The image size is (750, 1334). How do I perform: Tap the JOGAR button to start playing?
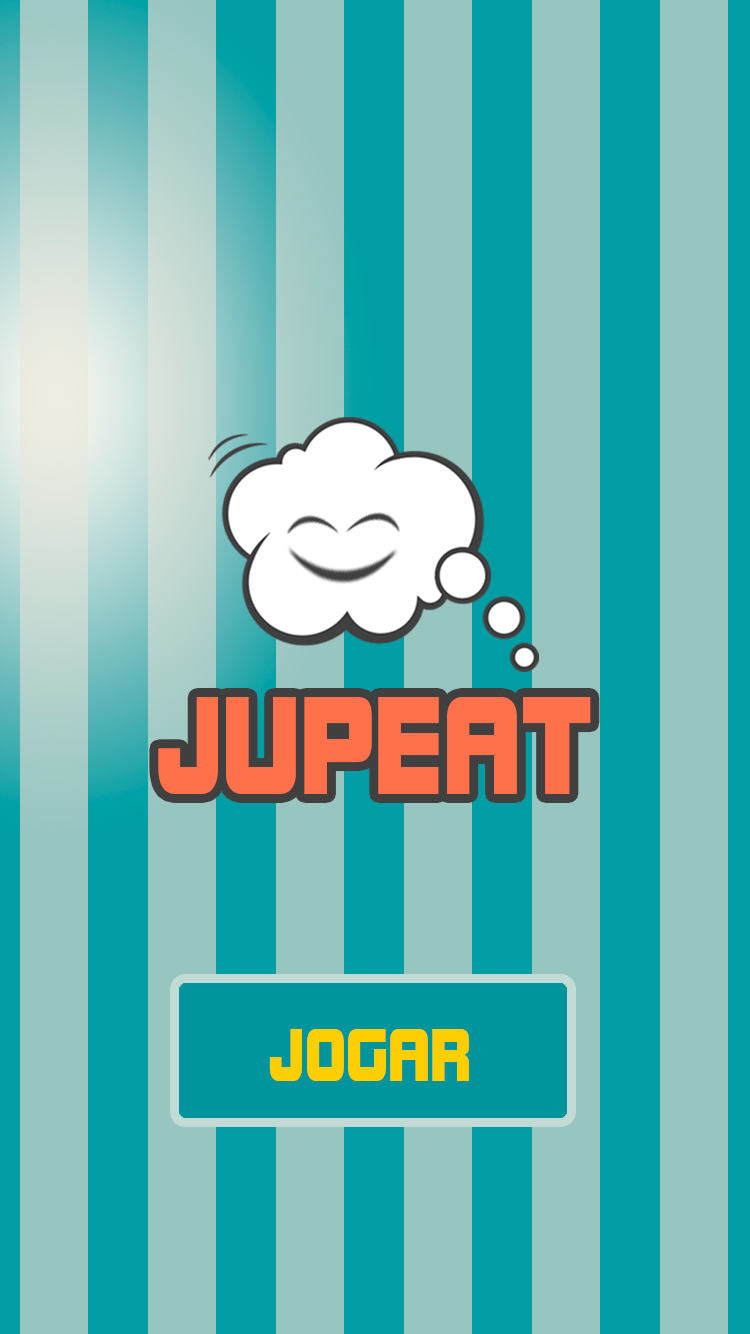[372, 1051]
